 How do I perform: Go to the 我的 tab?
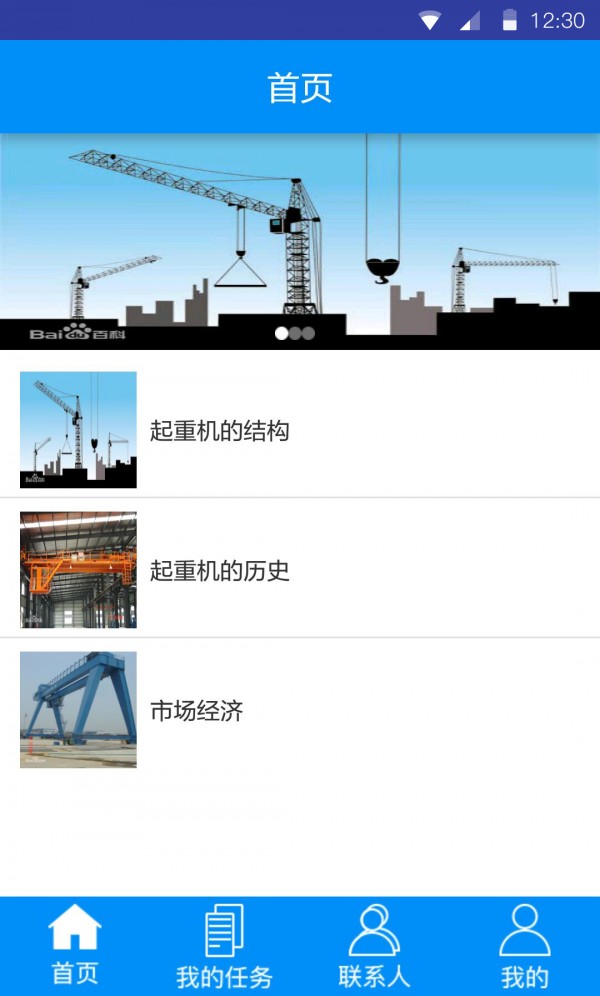point(524,946)
